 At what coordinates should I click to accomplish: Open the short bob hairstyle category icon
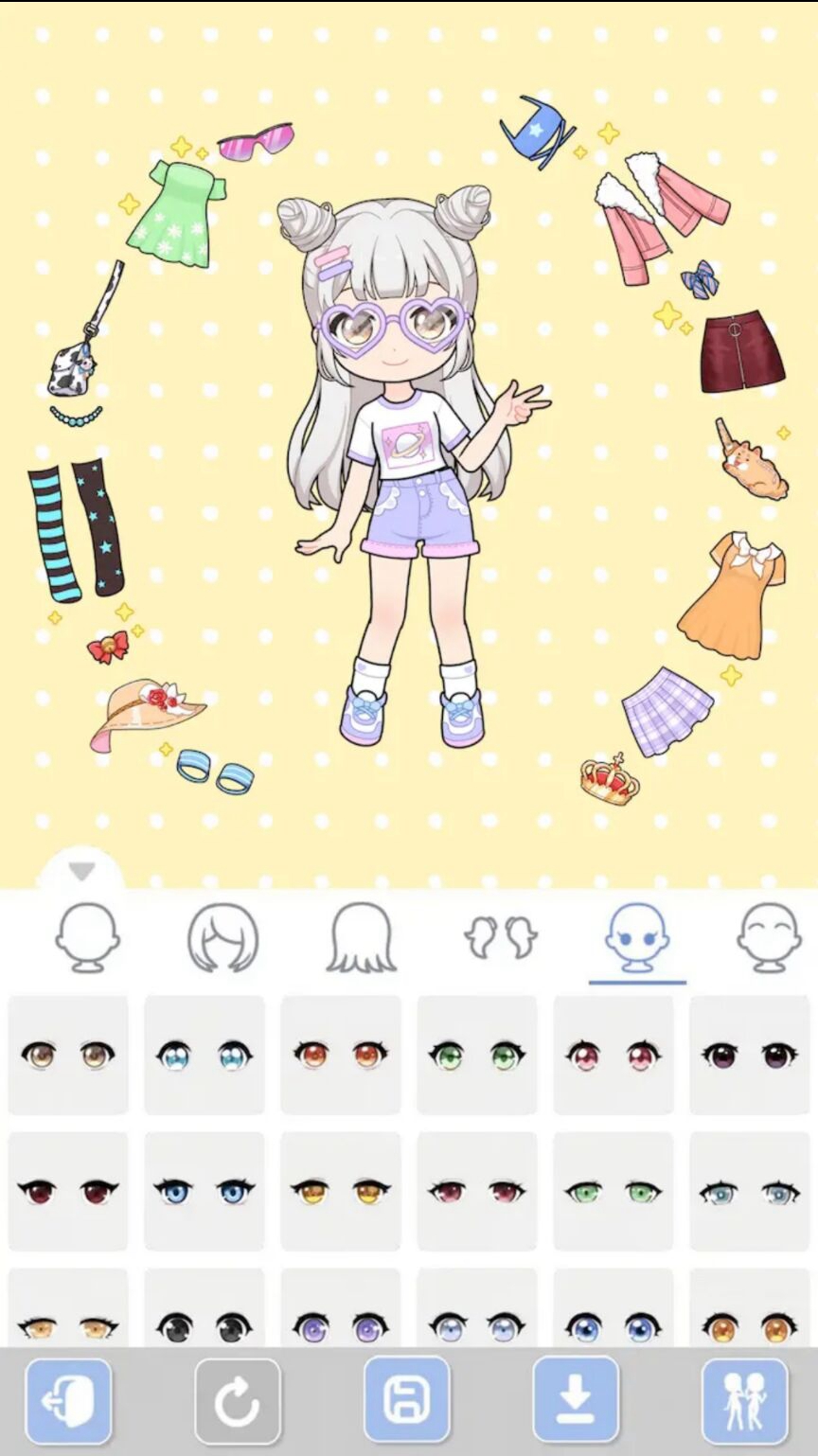pos(222,937)
